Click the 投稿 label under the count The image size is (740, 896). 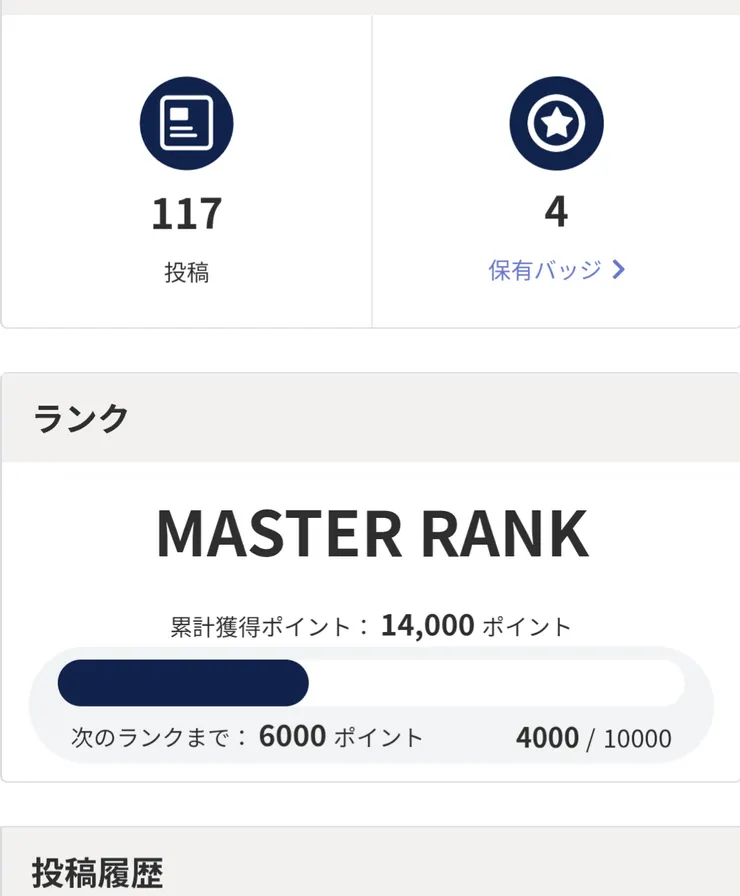click(185, 272)
